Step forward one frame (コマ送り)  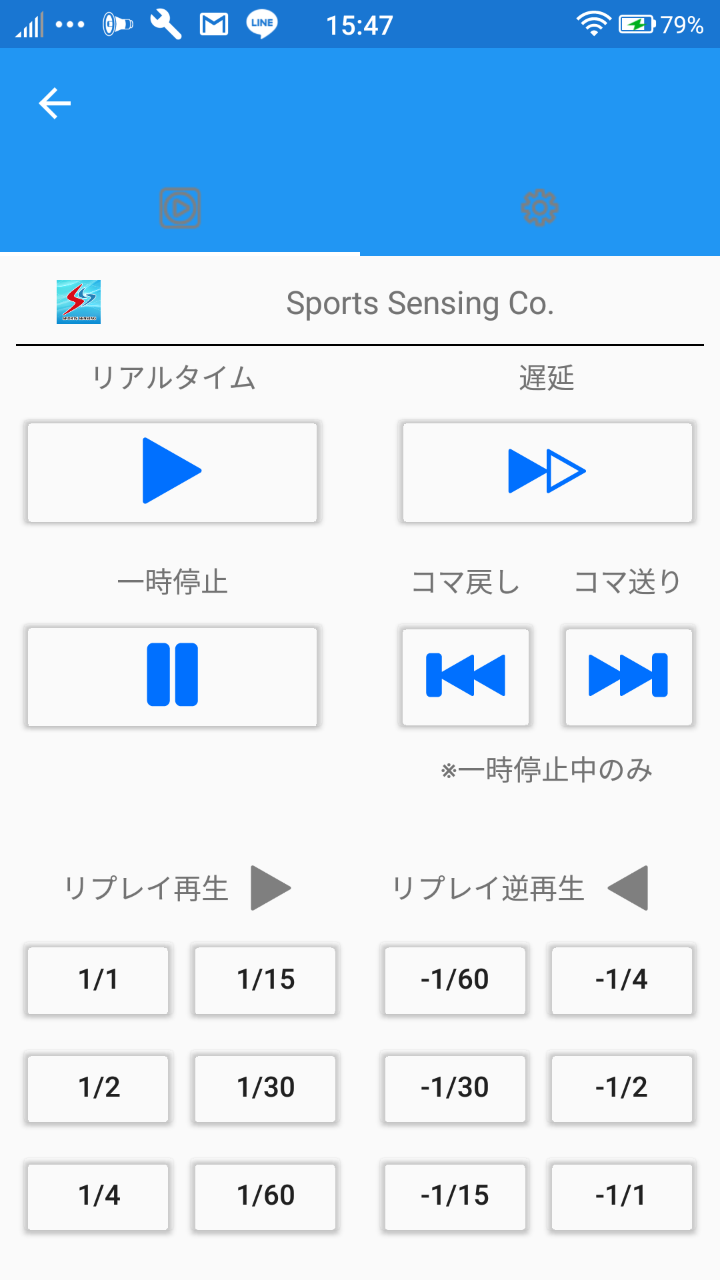pyautogui.click(x=629, y=677)
